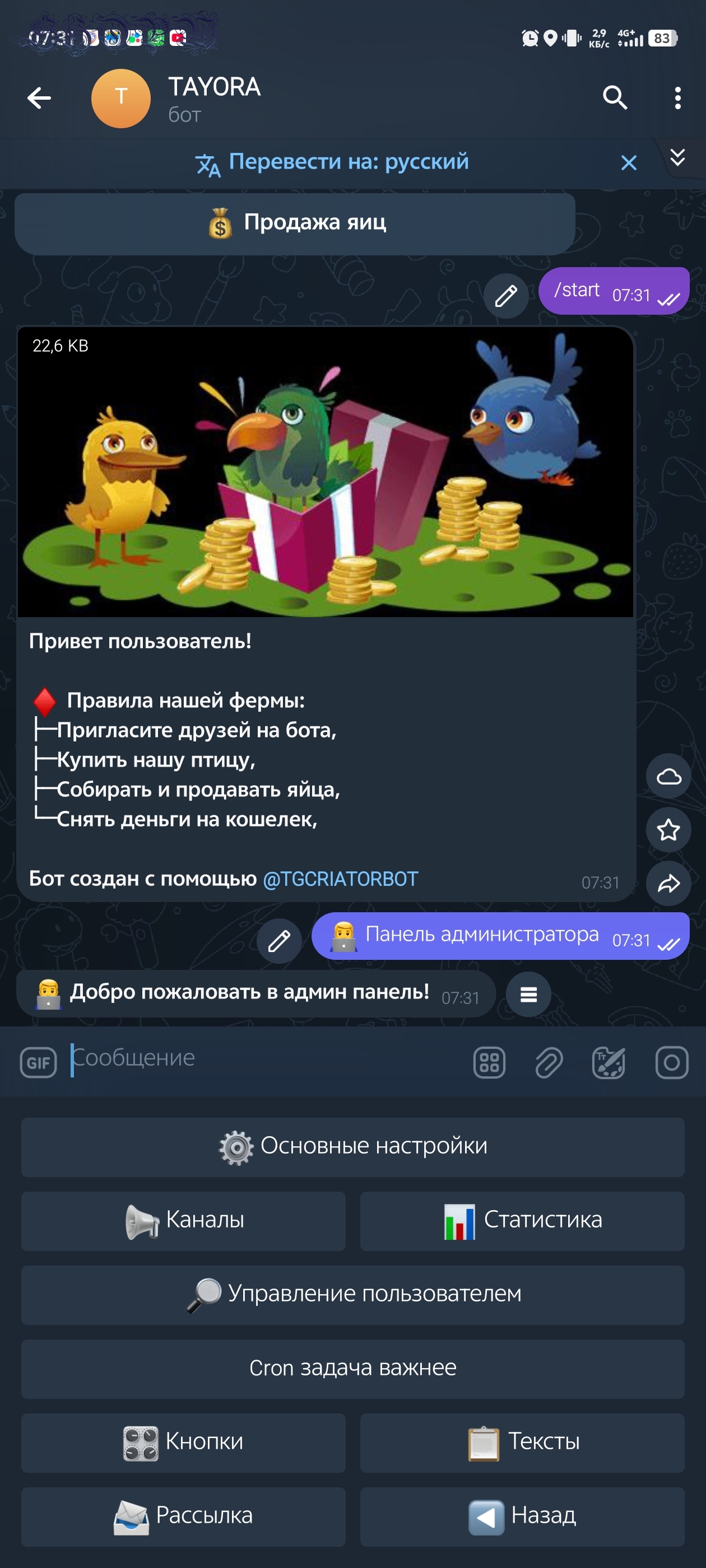This screenshot has width=706, height=1568.
Task: Attach a file with the paperclip
Action: tap(549, 1063)
